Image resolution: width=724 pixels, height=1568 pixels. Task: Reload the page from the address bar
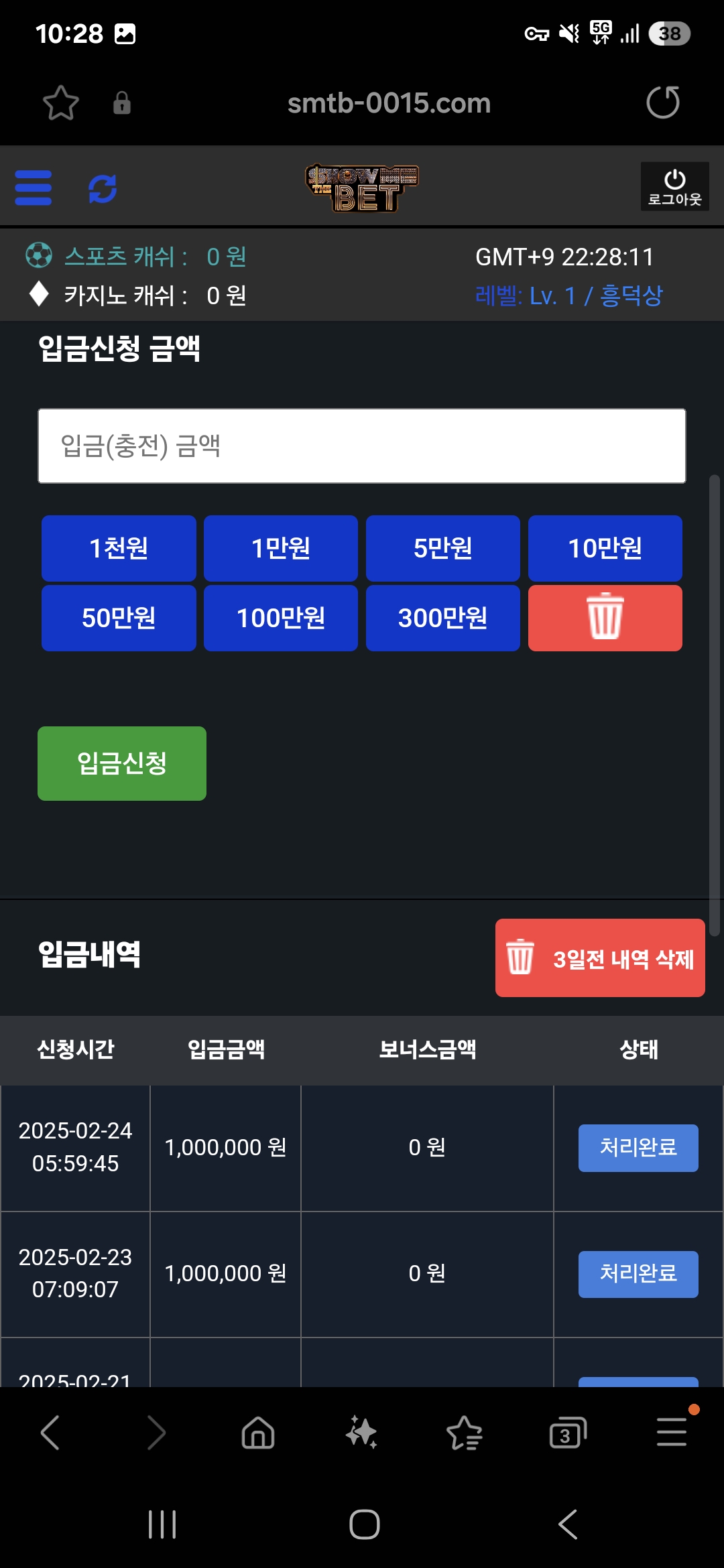663,103
